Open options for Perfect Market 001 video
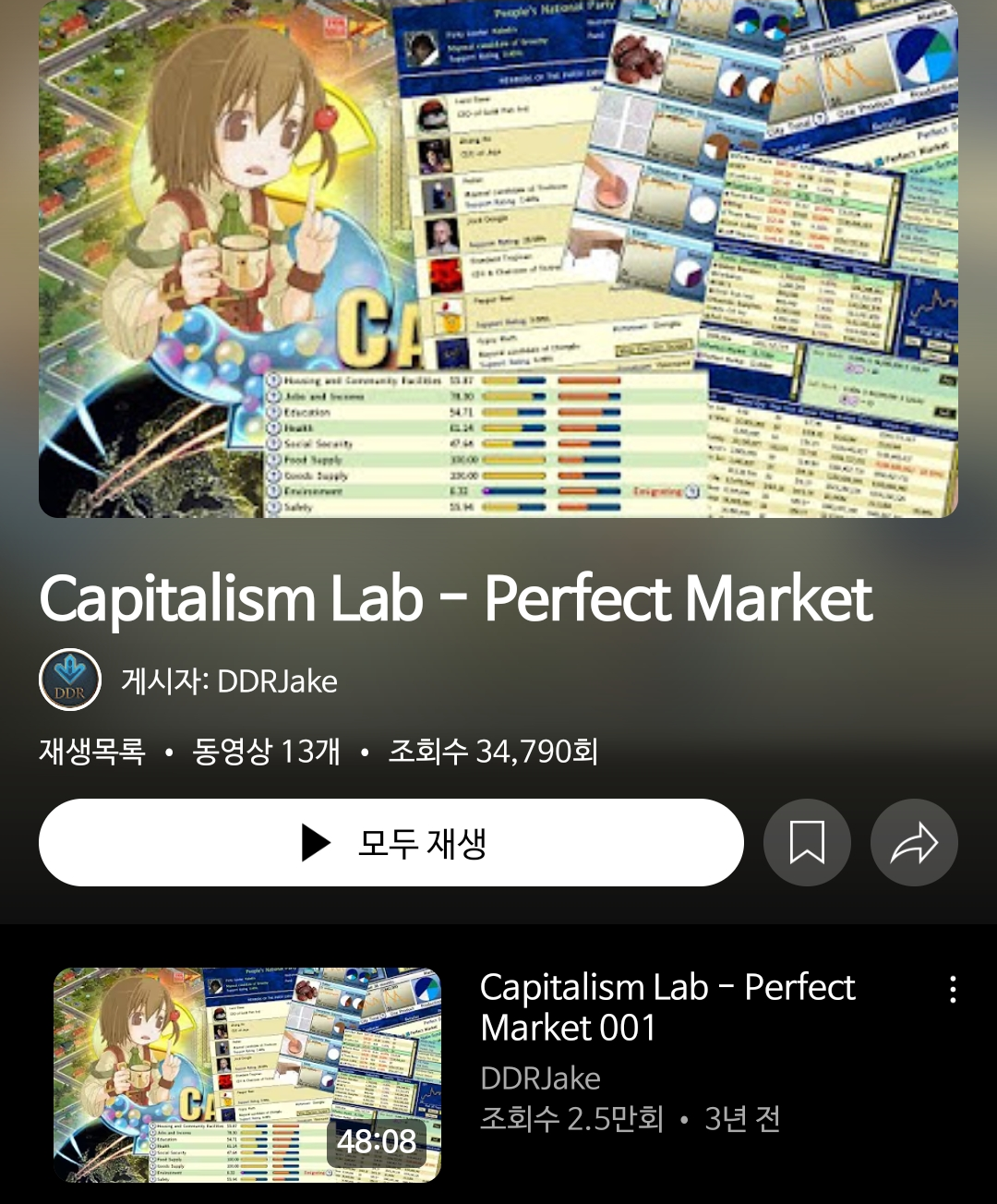The image size is (997, 1204). [953, 990]
